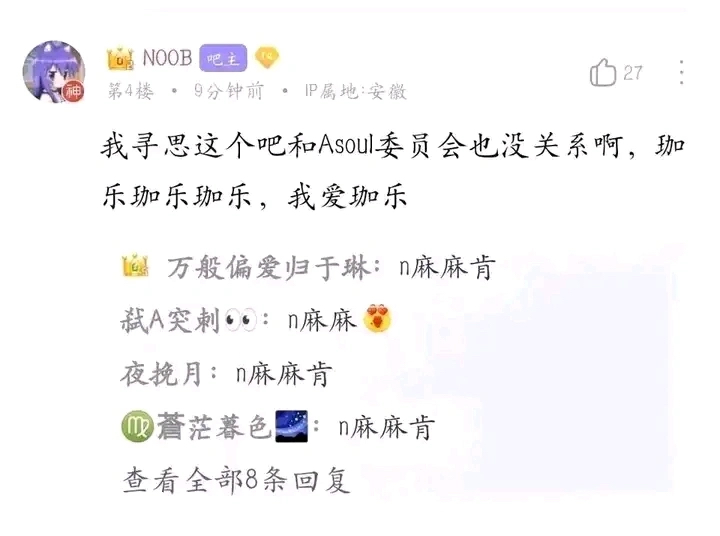
Task: Like NOOB's comment with the thumbs-up
Action: 603,72
